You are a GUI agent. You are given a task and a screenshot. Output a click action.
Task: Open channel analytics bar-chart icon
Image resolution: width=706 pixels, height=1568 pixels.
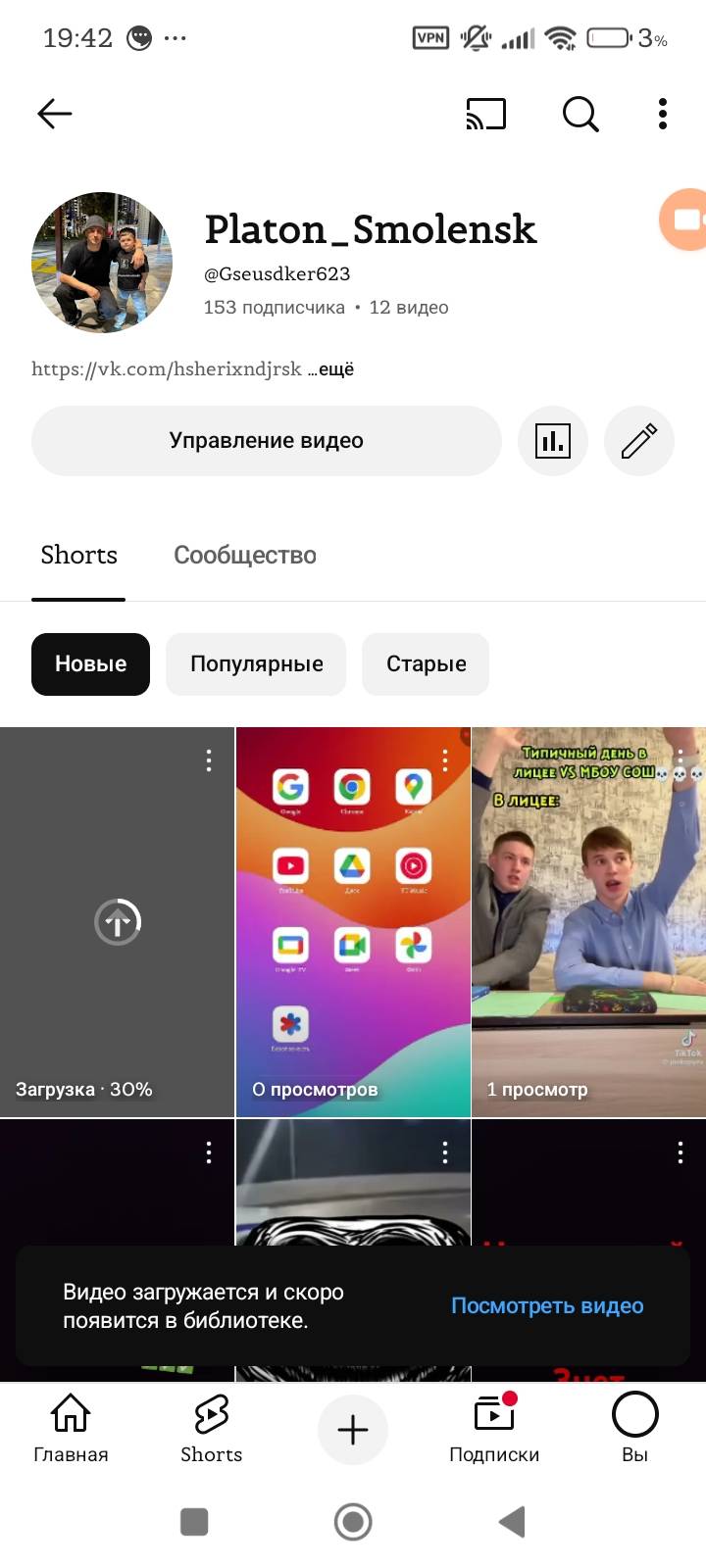(x=553, y=441)
